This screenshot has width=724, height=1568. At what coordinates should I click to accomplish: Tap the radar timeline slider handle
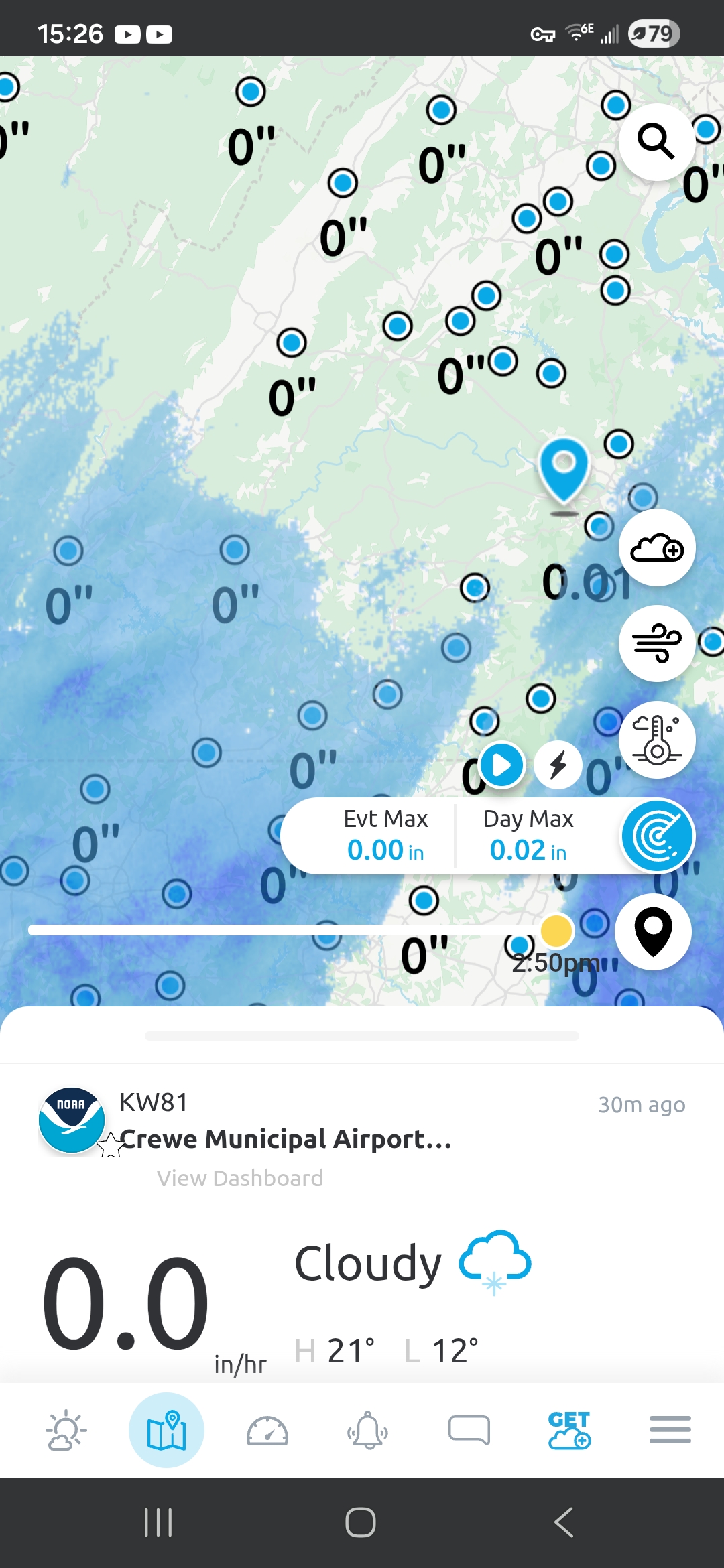[x=556, y=930]
